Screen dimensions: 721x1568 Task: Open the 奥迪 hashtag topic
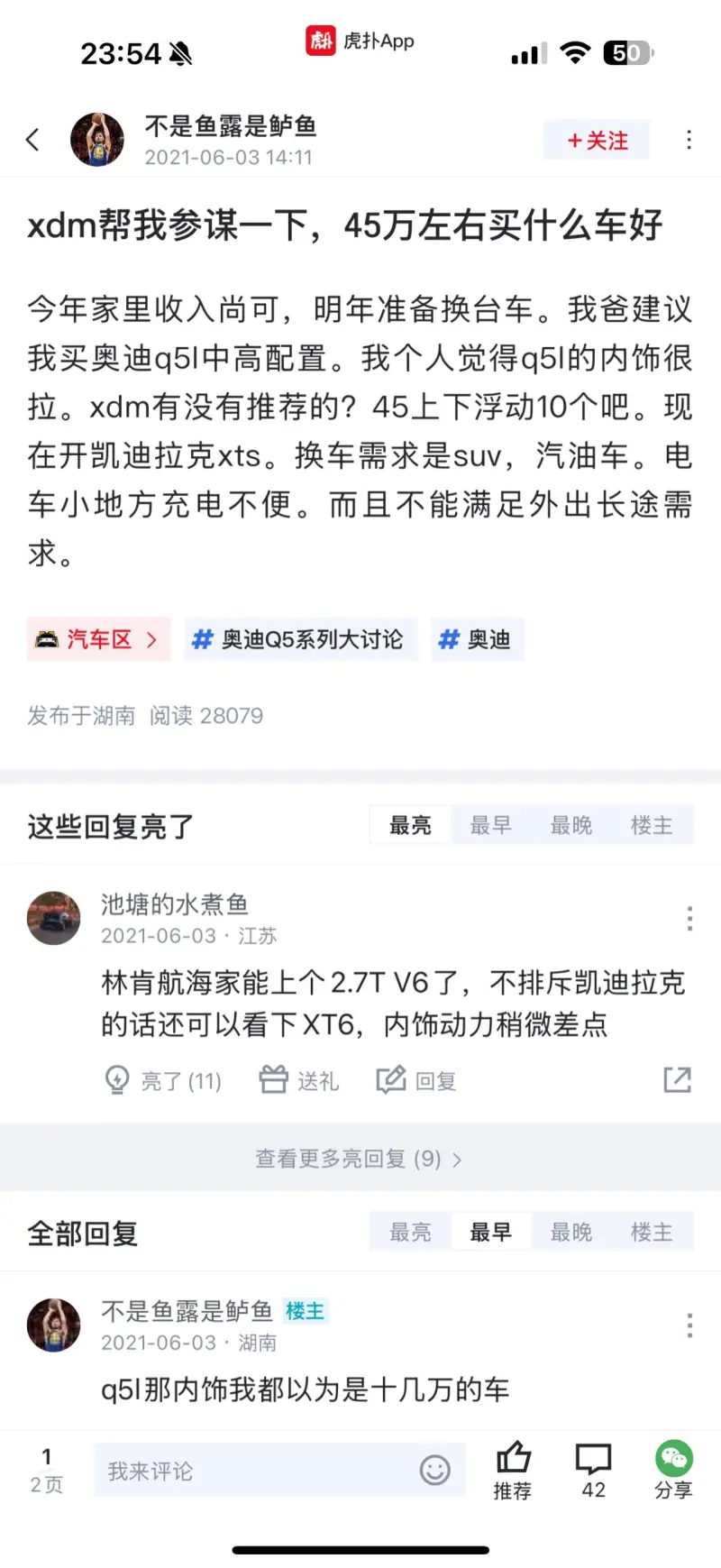tap(477, 639)
